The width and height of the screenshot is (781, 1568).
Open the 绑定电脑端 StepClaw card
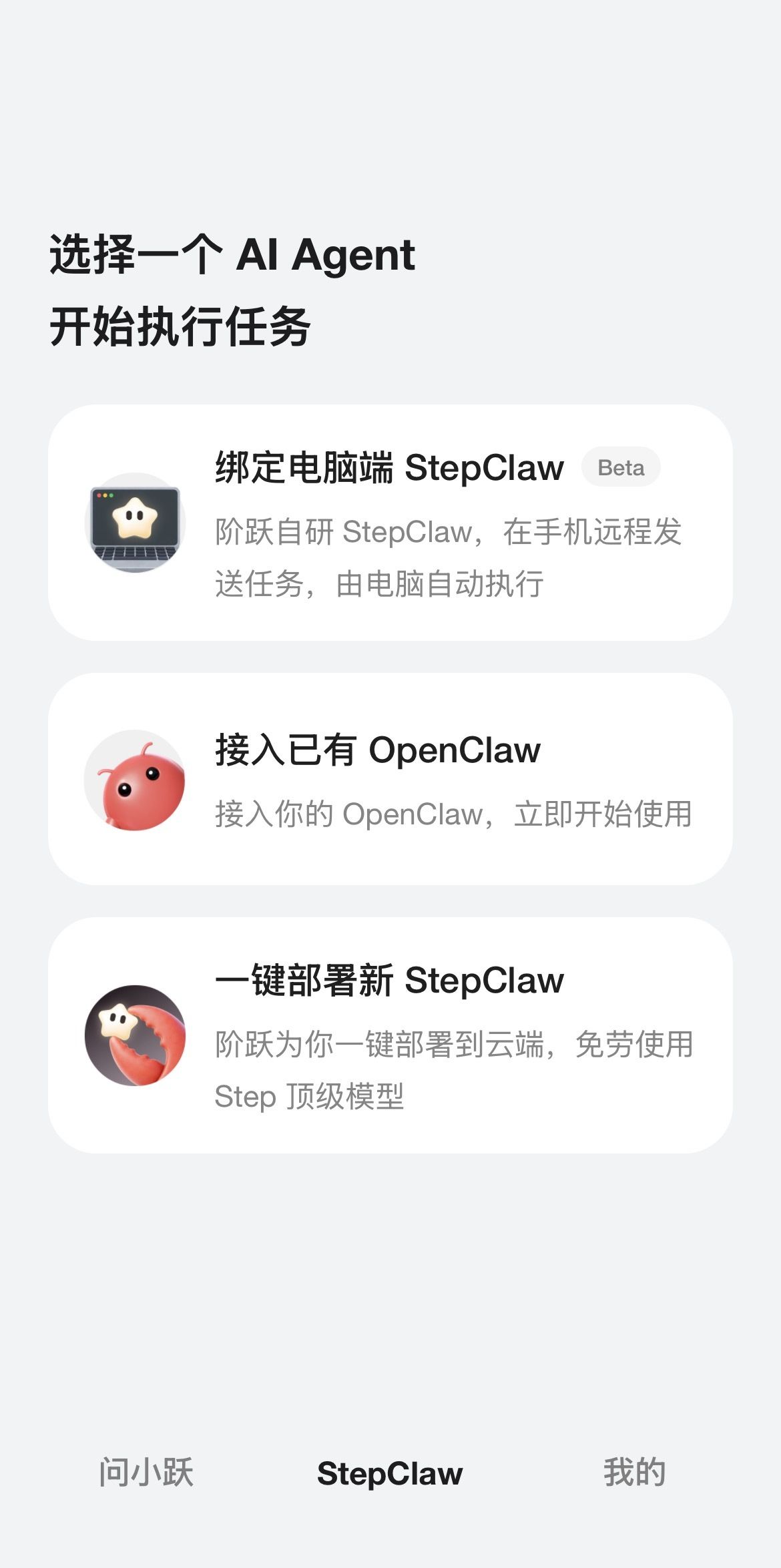[x=390, y=523]
